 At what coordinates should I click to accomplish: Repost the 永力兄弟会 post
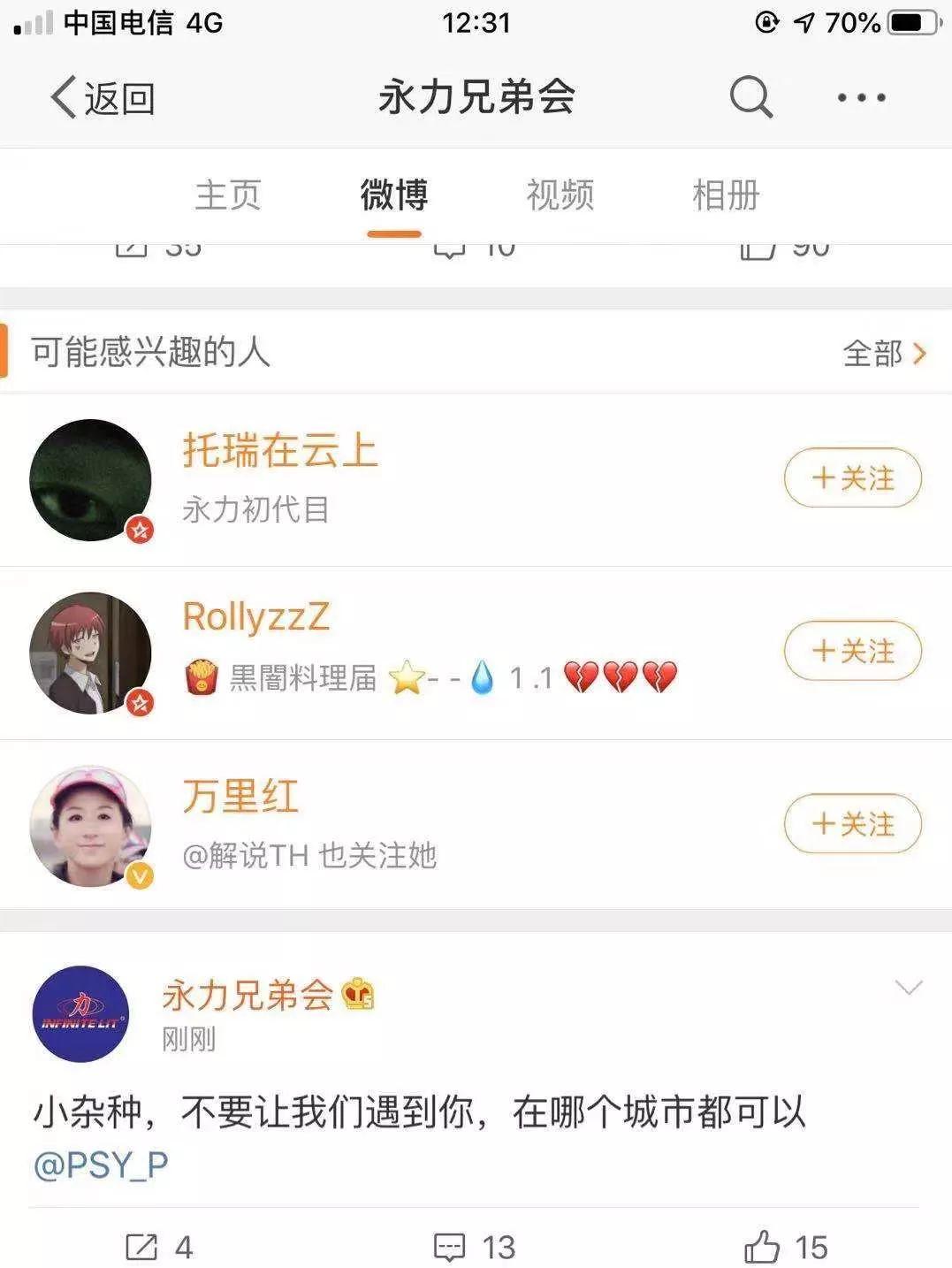pyautogui.click(x=159, y=1247)
